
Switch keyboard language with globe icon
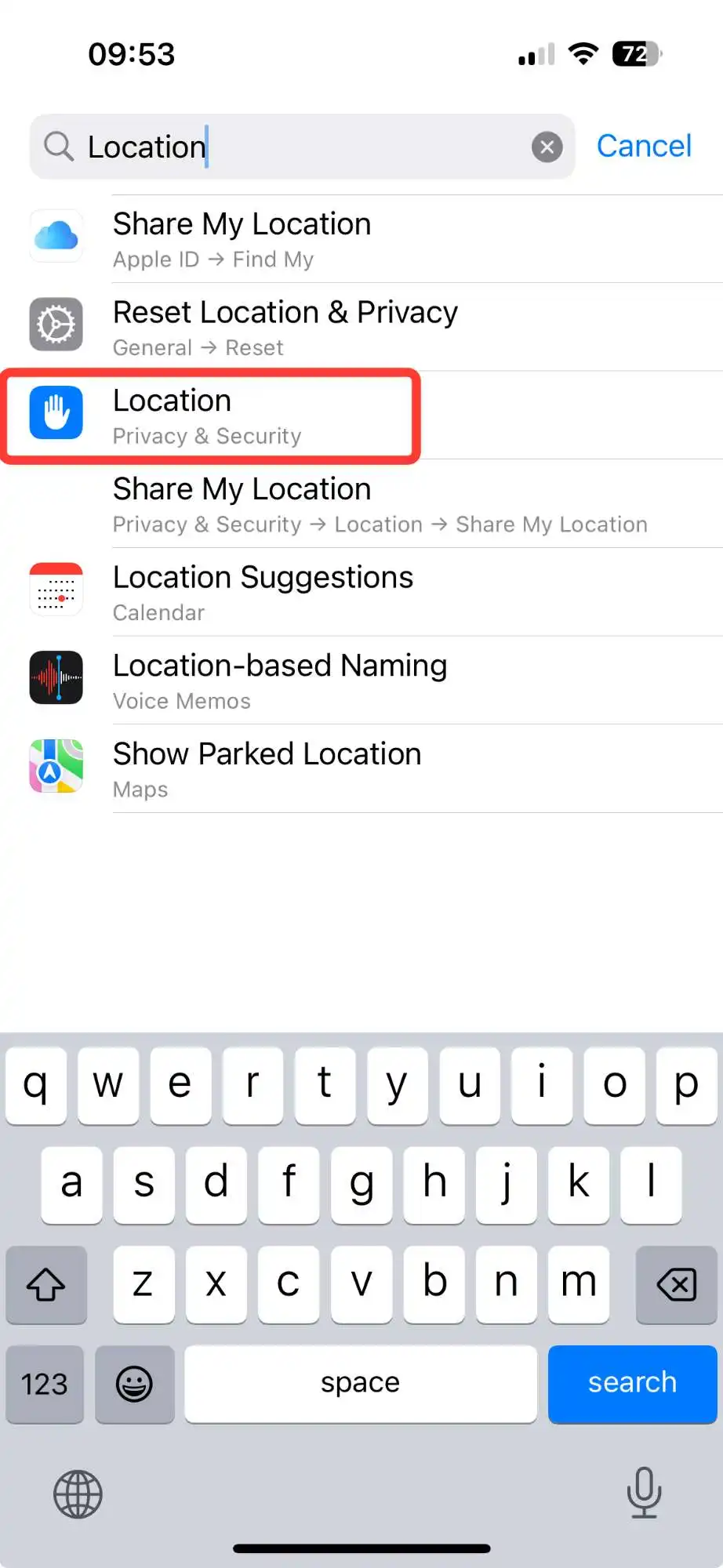(78, 1494)
